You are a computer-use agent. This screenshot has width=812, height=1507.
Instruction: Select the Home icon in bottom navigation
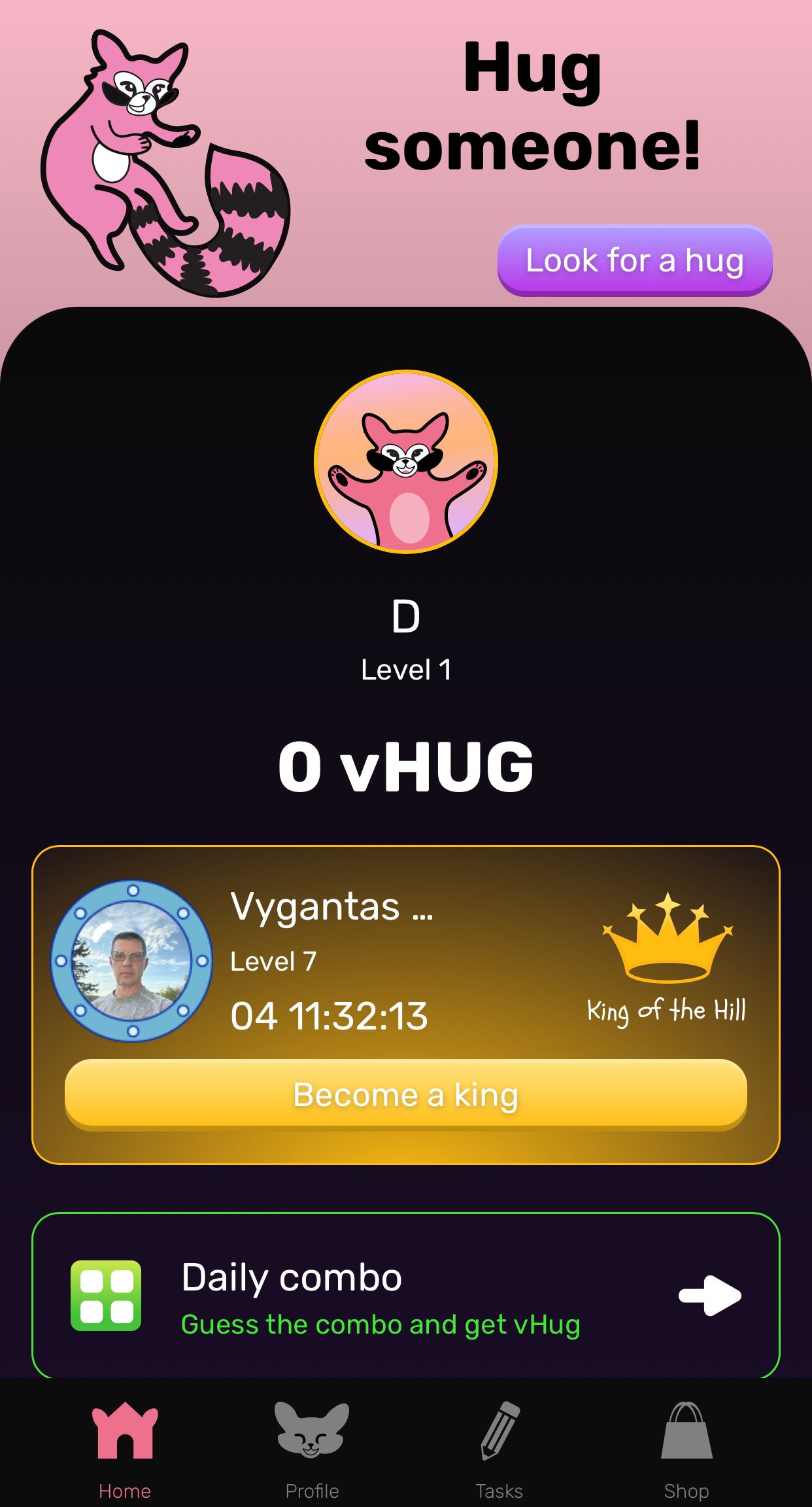click(x=126, y=1433)
